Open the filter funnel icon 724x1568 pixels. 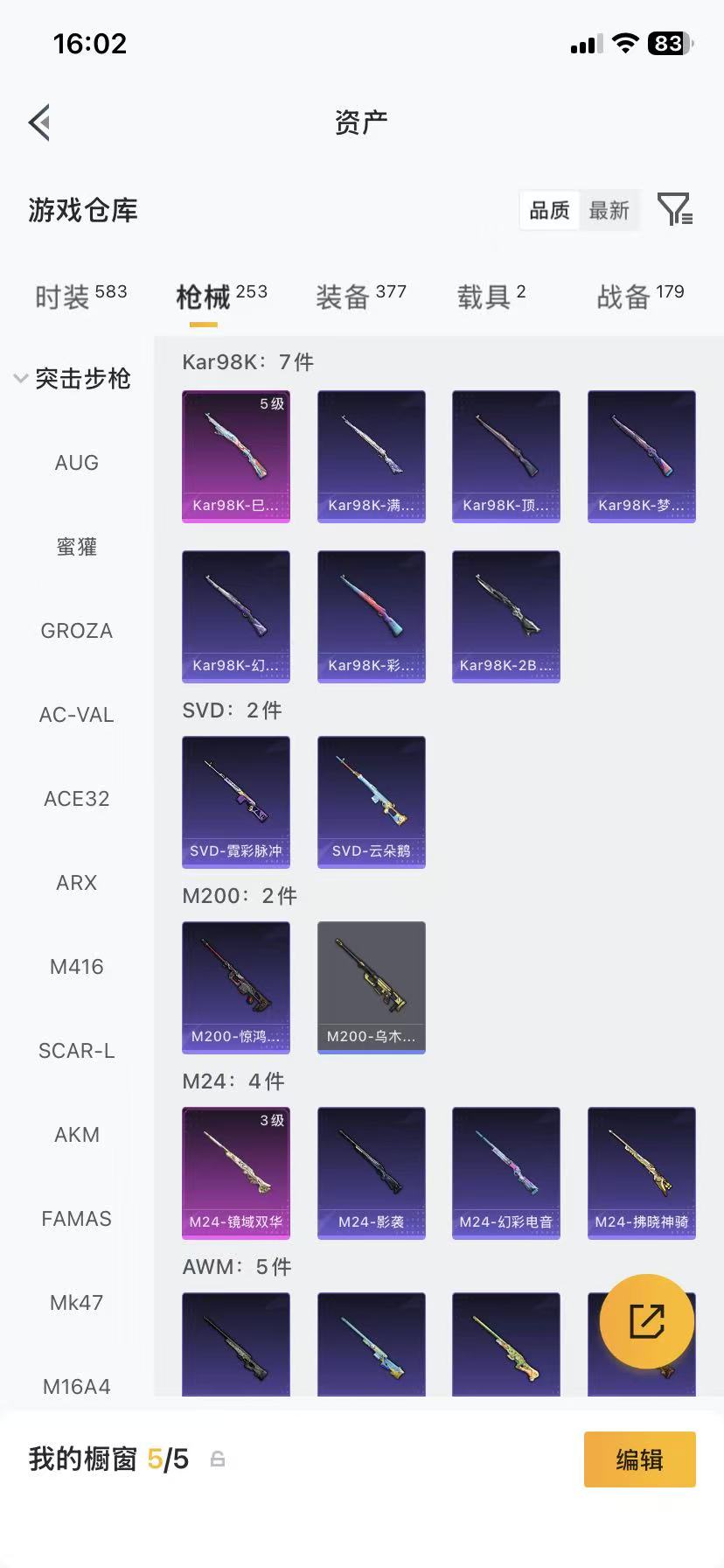(x=675, y=210)
